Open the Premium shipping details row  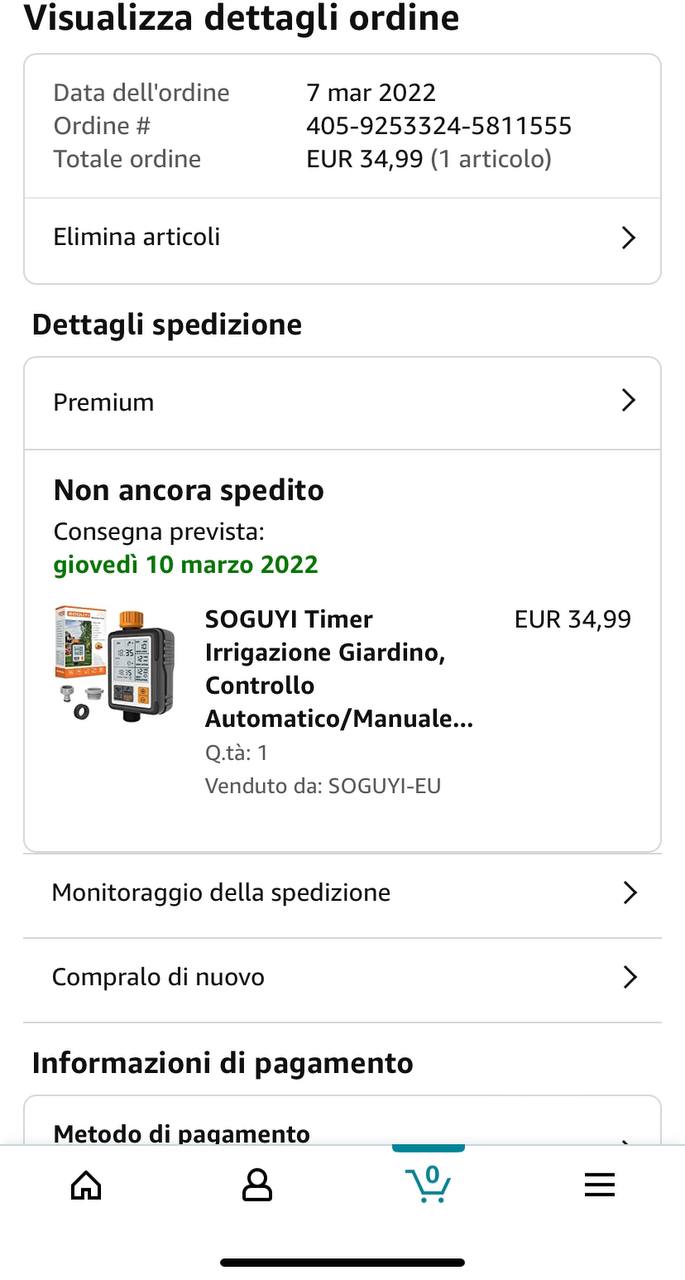pyautogui.click(x=342, y=402)
